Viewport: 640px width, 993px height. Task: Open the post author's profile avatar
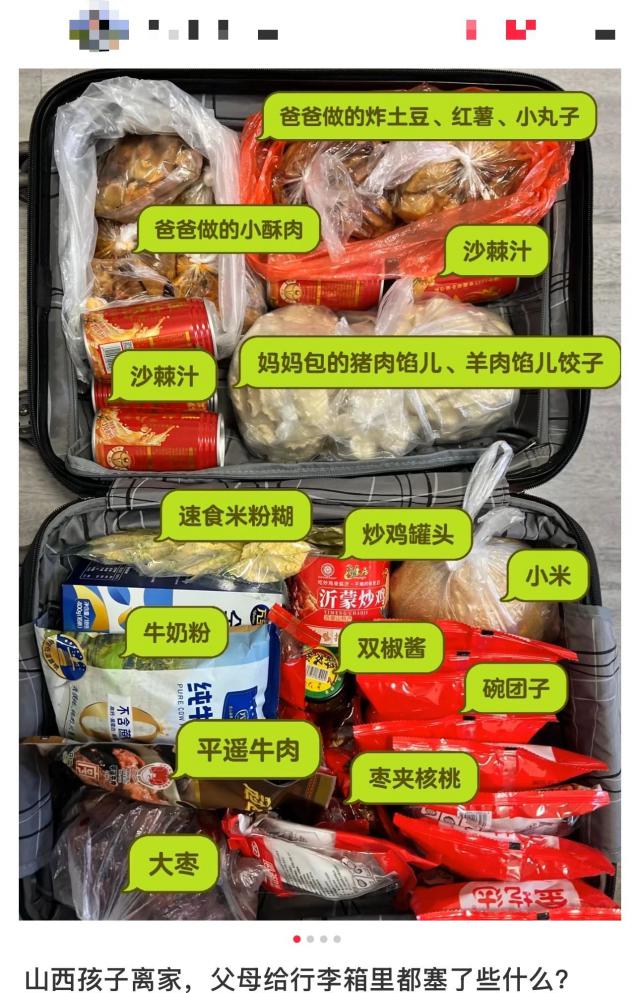pyautogui.click(x=99, y=29)
